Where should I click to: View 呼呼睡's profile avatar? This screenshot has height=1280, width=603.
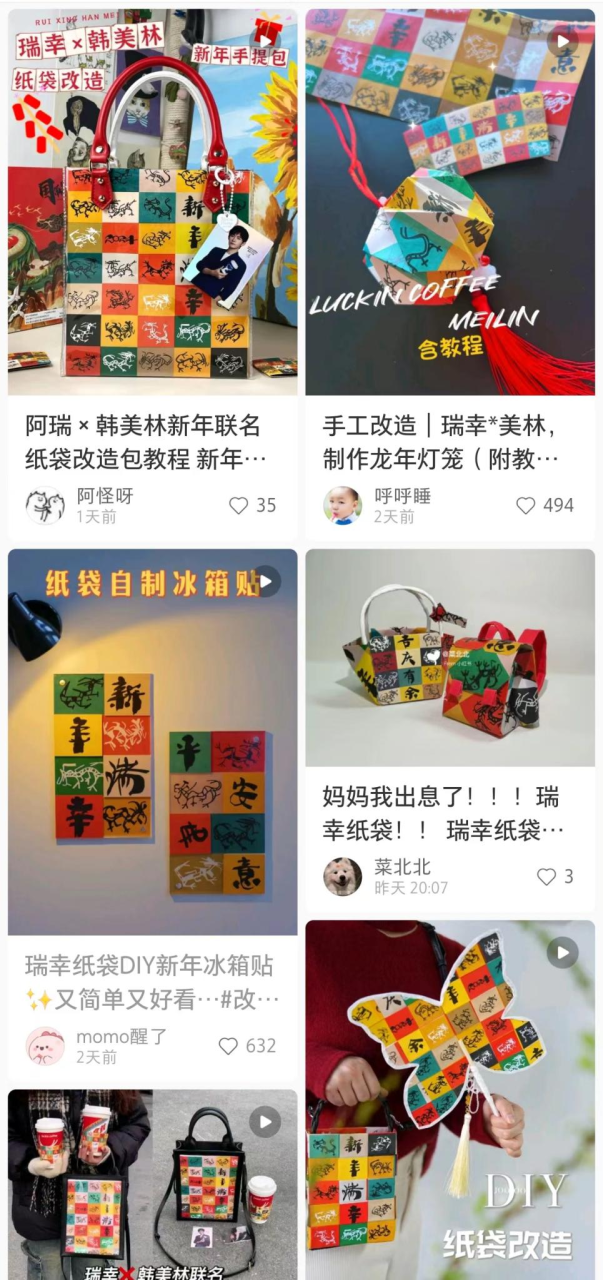coord(342,505)
